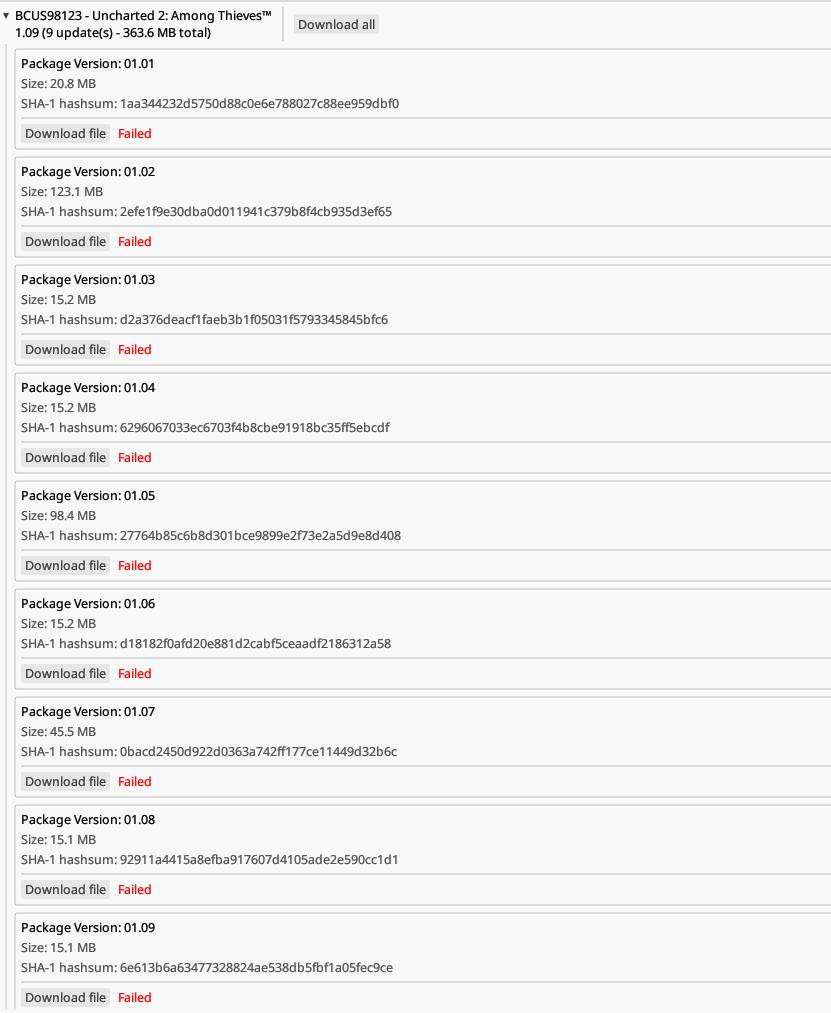Download file for Package Version 01.01
This screenshot has width=831, height=1013.
(x=65, y=134)
